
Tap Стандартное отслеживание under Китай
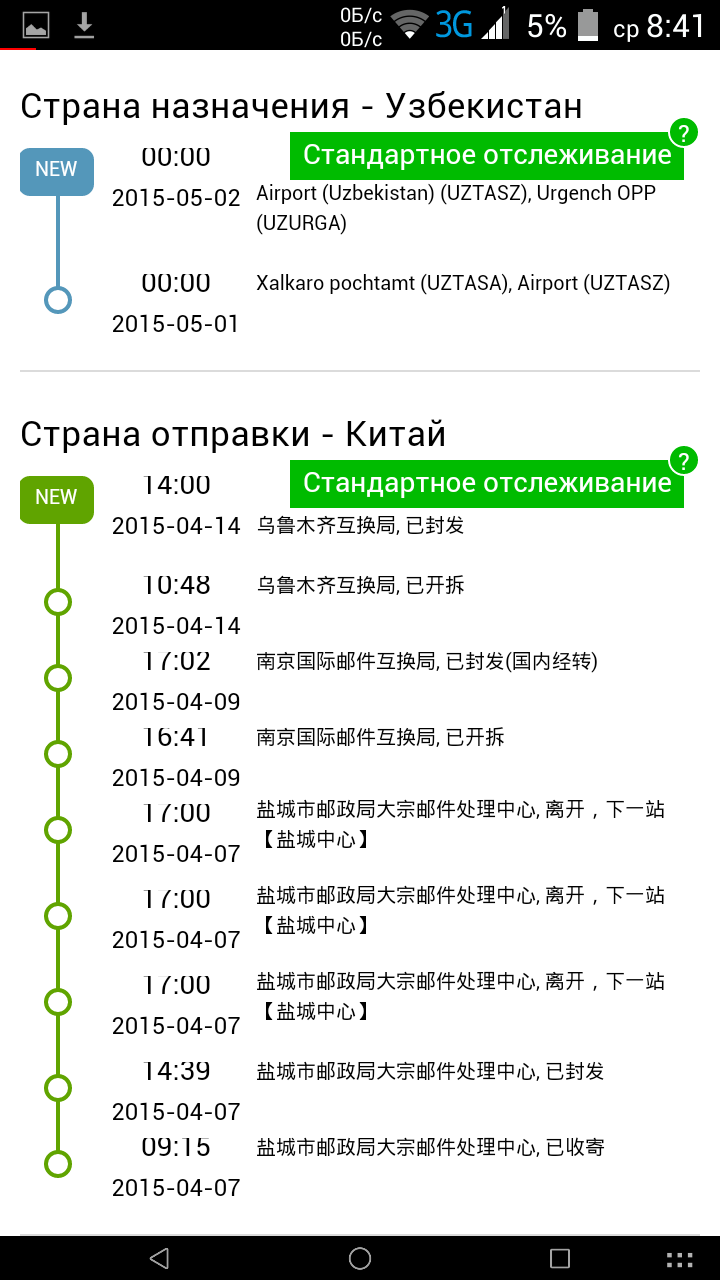coord(487,484)
